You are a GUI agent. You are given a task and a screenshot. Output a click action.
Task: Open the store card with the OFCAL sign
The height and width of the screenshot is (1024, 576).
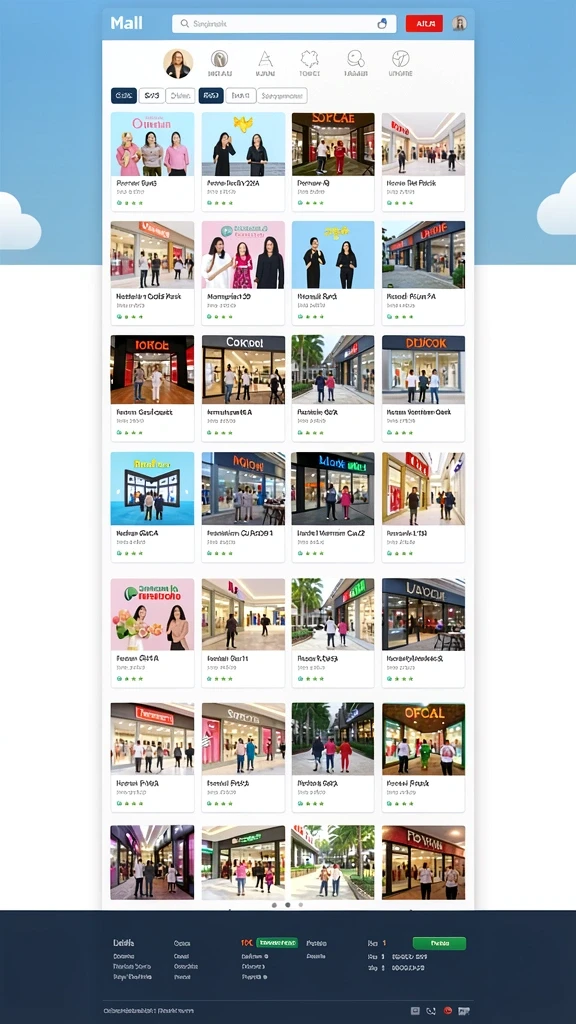point(423,757)
